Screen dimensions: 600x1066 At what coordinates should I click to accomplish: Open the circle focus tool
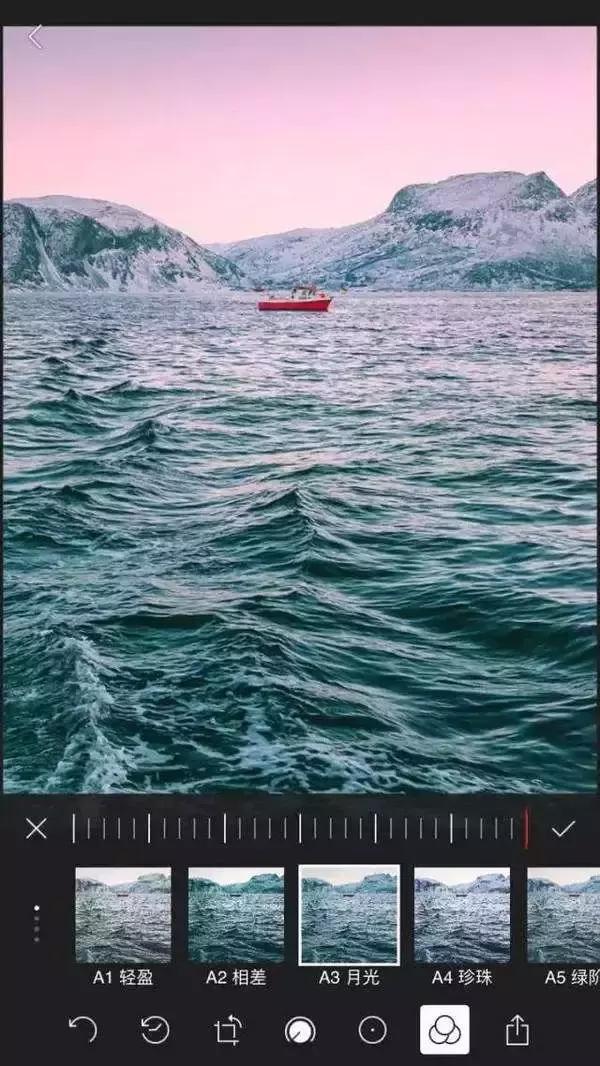tap(372, 1030)
